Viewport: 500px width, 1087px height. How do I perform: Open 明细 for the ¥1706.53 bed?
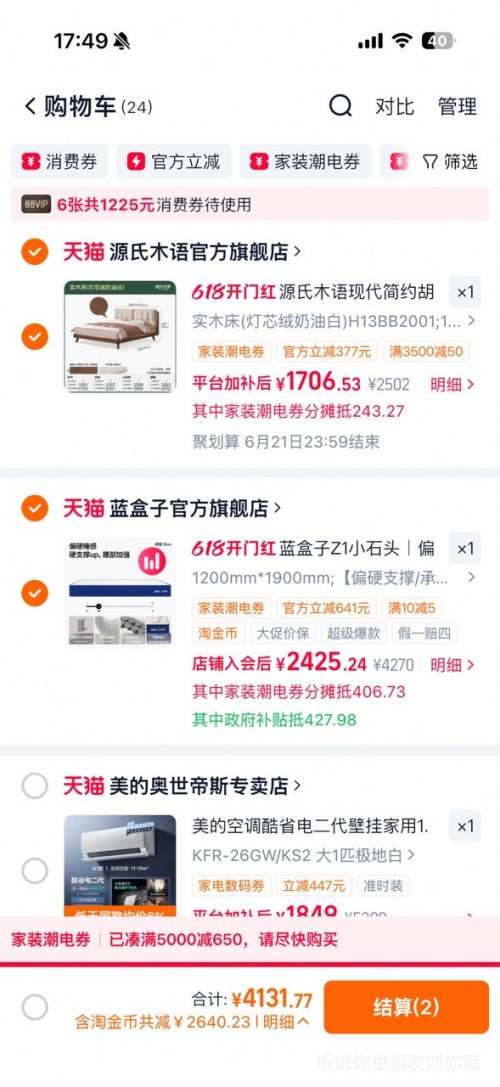(x=452, y=385)
